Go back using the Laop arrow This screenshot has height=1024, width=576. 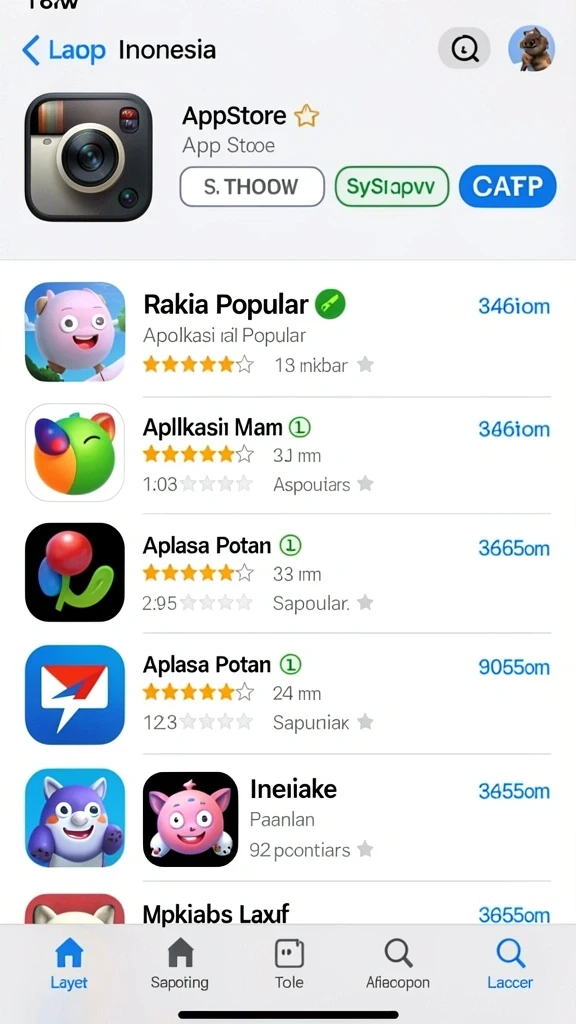[63, 50]
